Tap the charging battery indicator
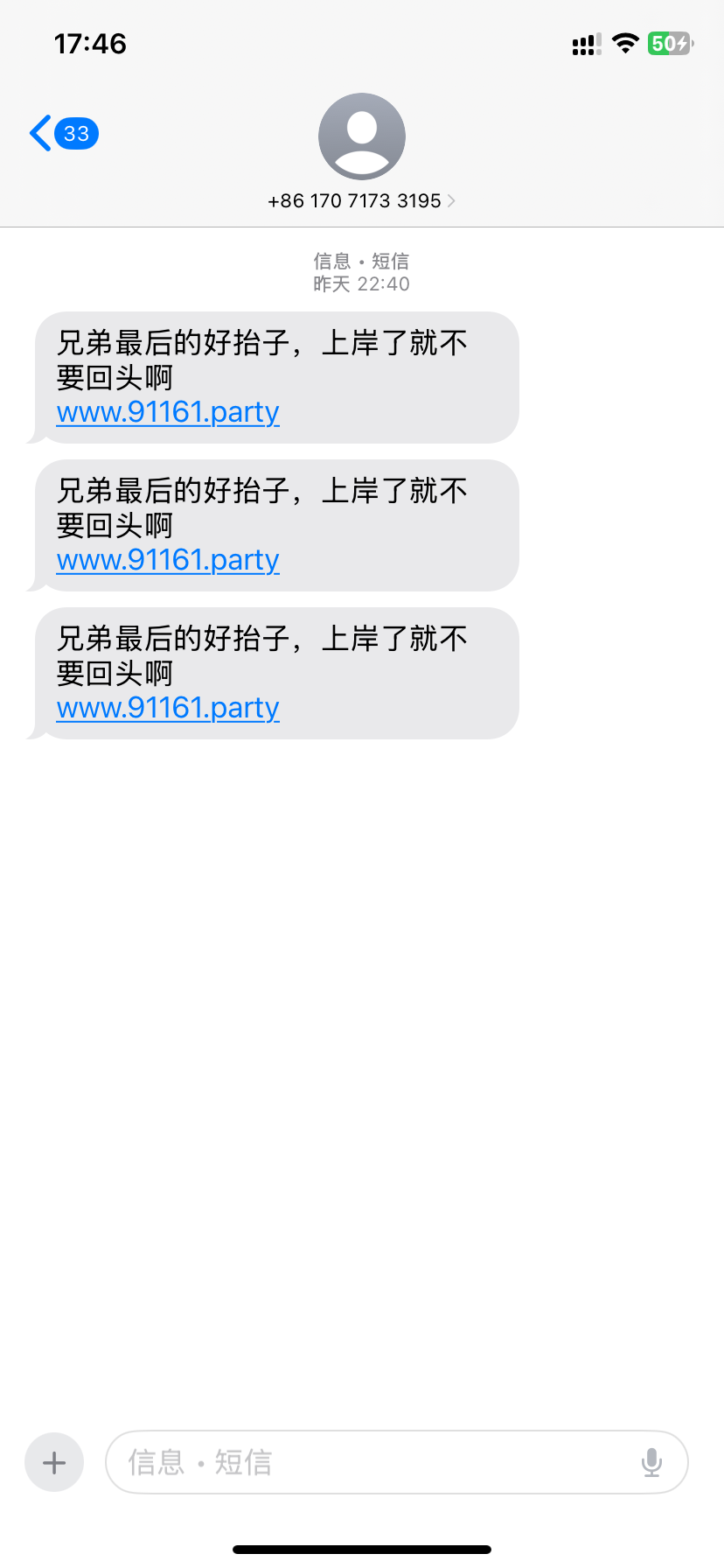This screenshot has height=1568, width=724. click(x=668, y=43)
